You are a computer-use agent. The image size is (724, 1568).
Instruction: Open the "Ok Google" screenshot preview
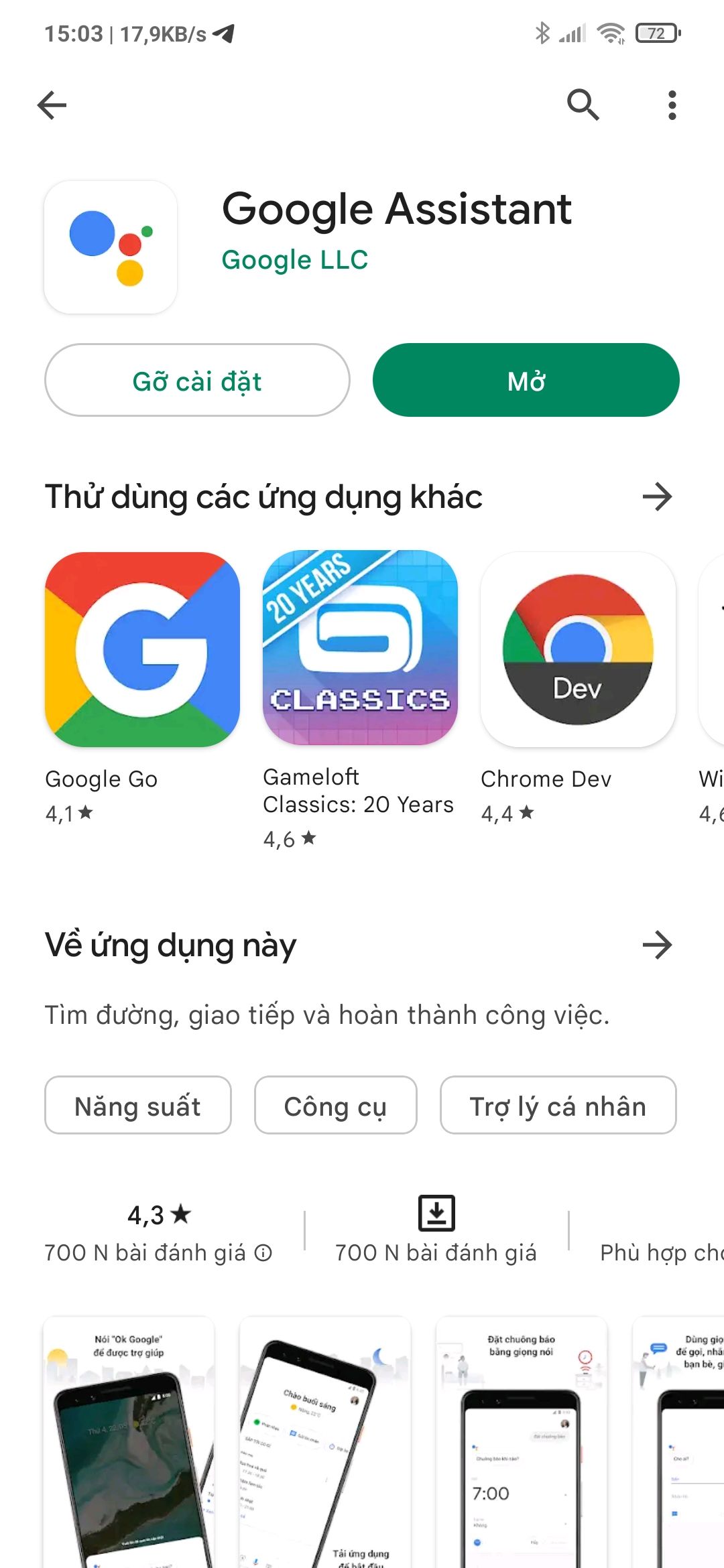pos(129,1442)
